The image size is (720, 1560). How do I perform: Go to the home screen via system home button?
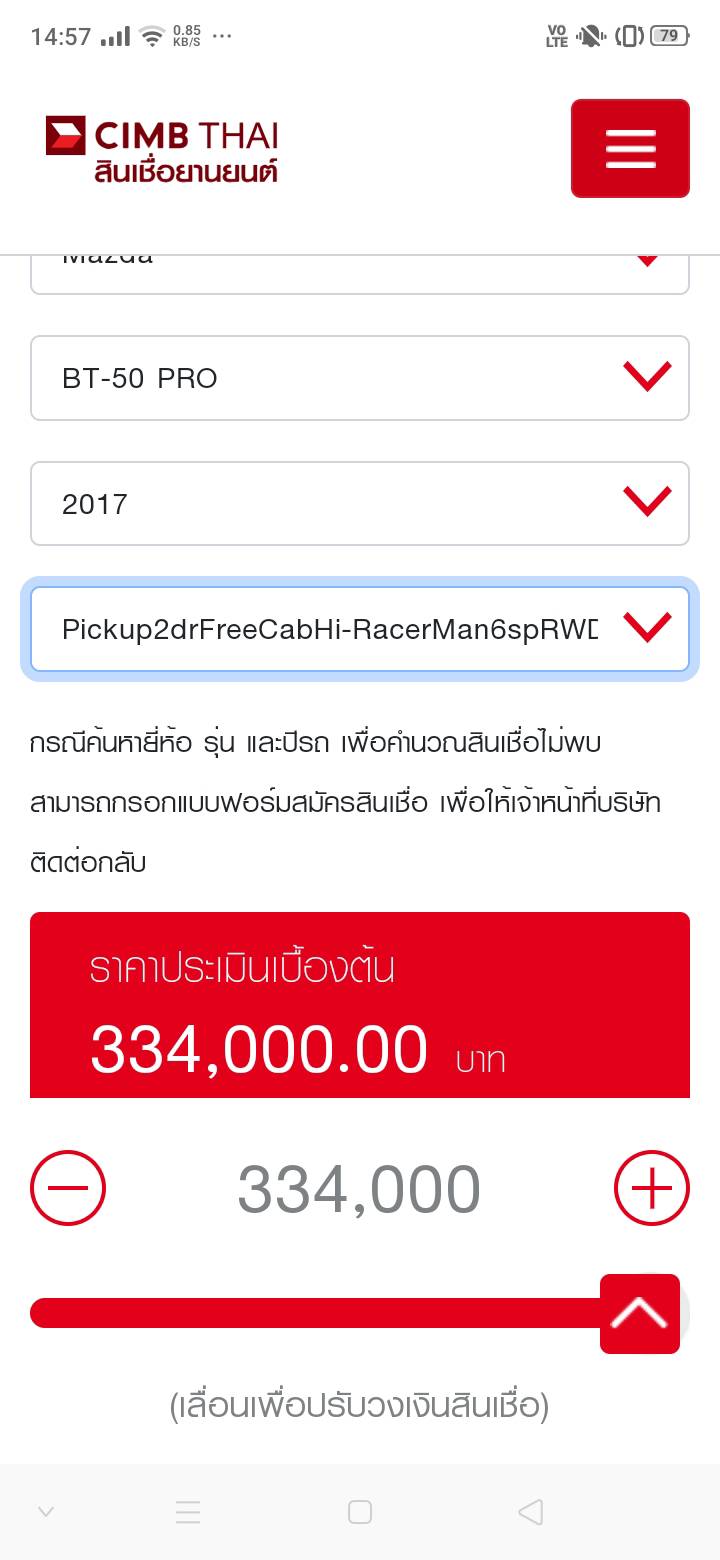pos(360,1512)
